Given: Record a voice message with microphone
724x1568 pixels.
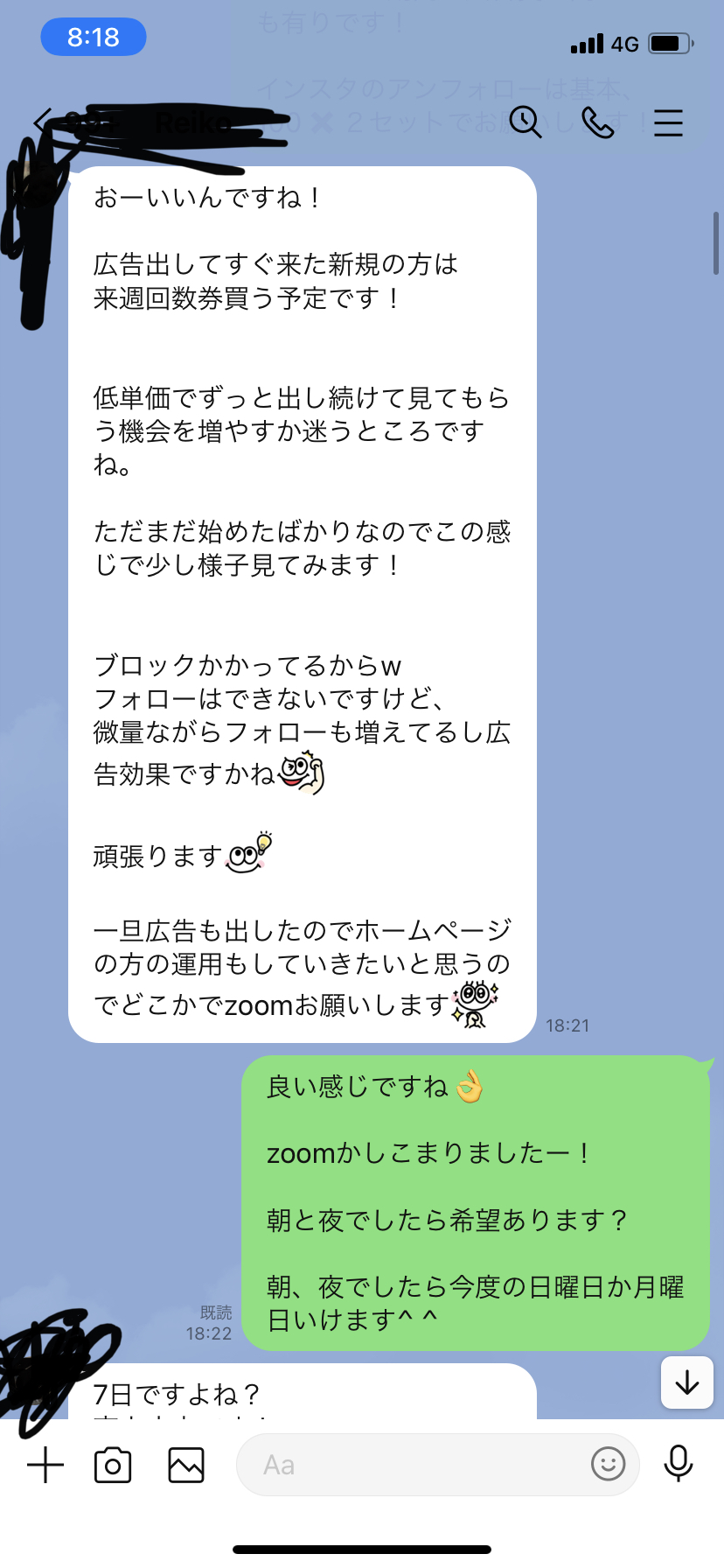Looking at the screenshot, I should coord(679,1464).
